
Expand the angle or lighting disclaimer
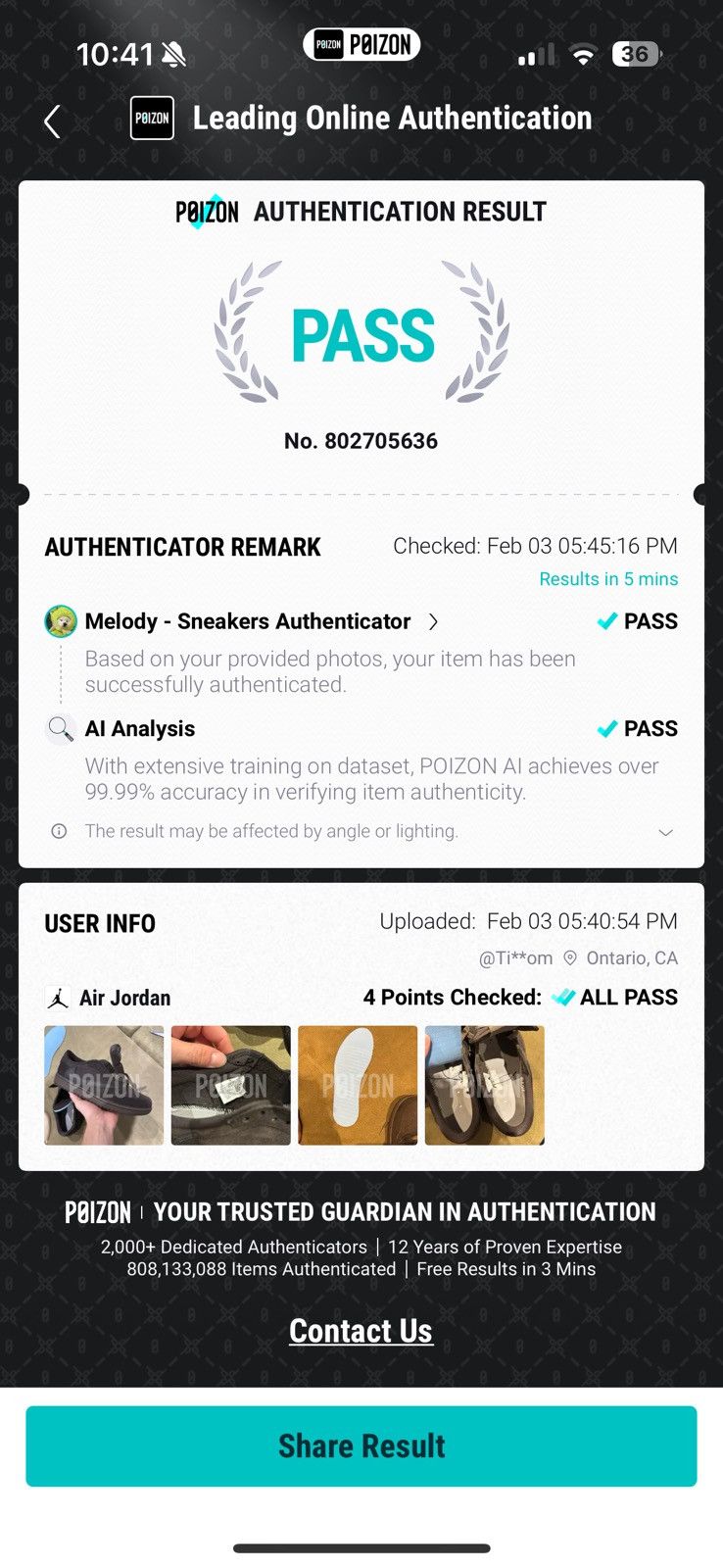pos(665,832)
